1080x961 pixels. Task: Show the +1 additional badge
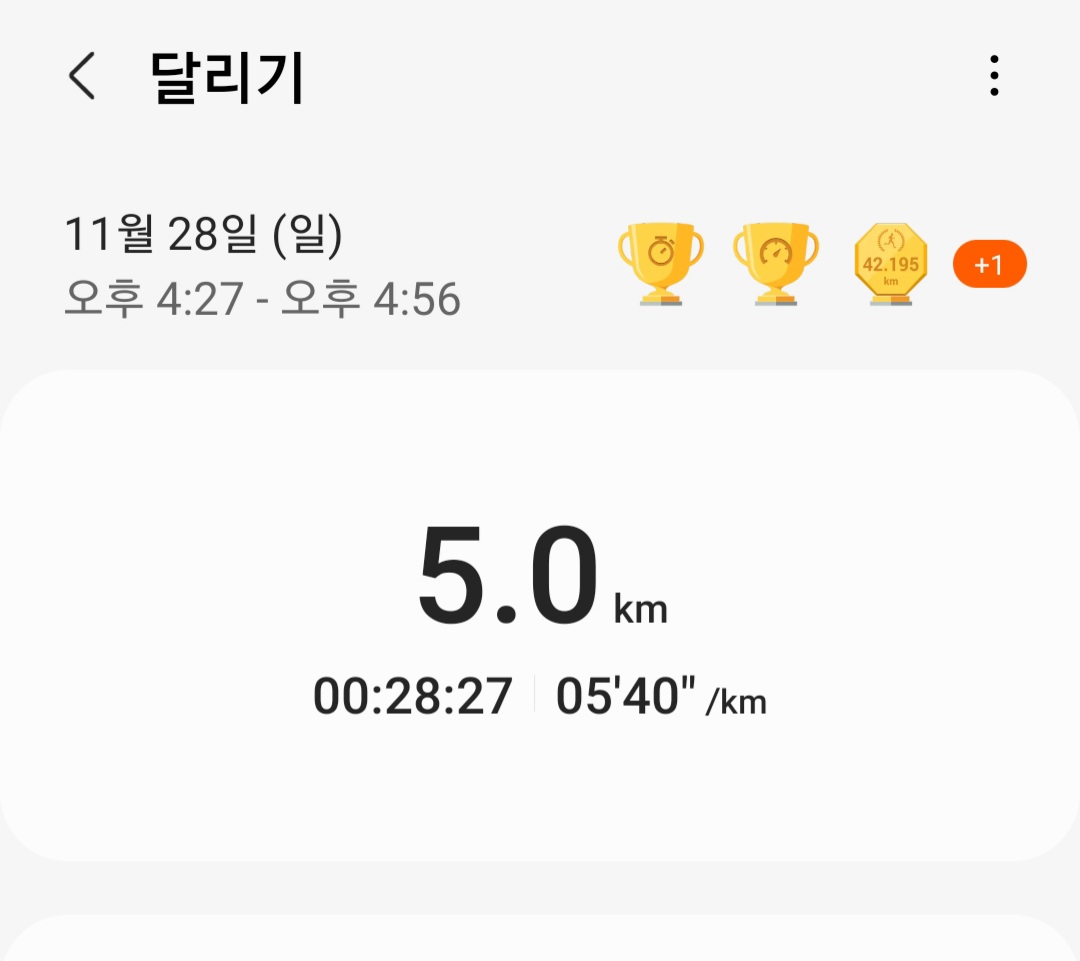[989, 265]
